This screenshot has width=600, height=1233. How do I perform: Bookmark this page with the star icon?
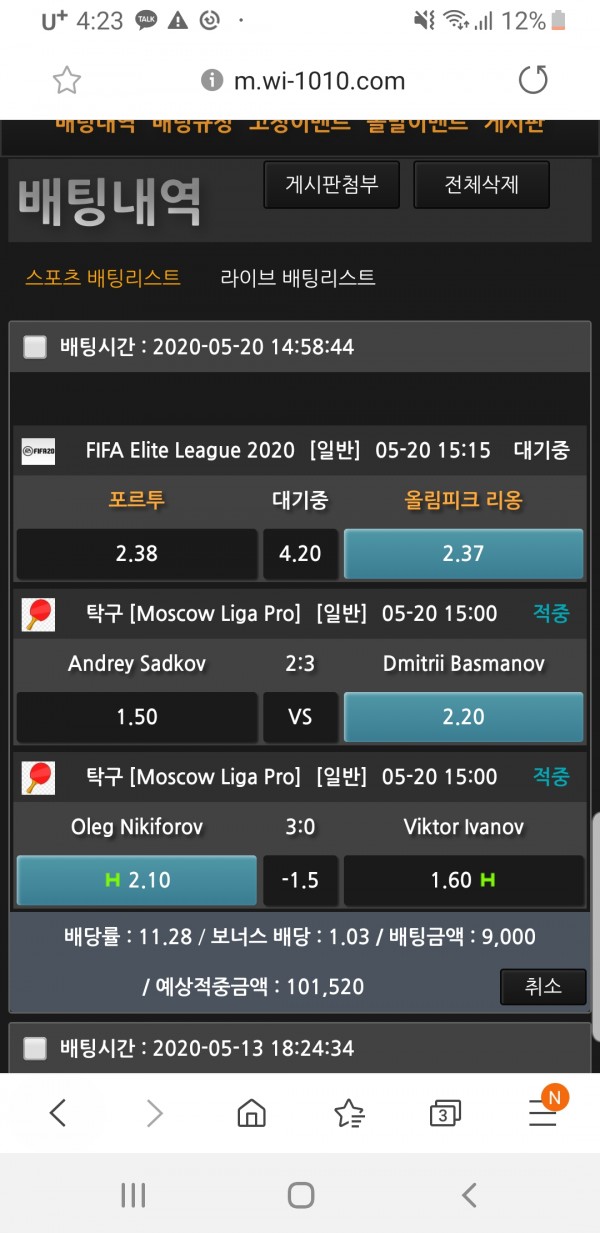66,81
